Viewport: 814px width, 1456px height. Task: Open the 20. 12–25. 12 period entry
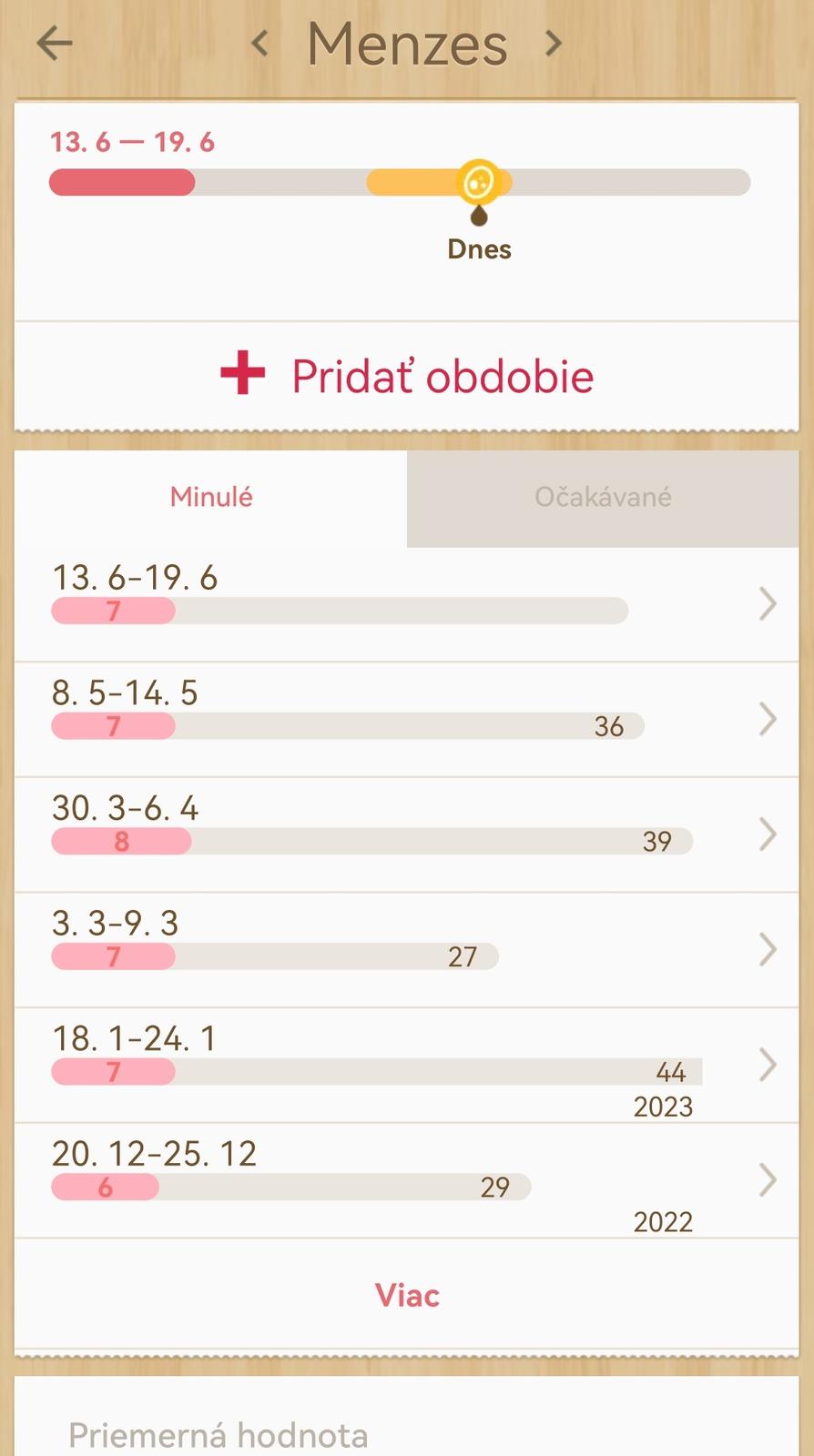406,1180
